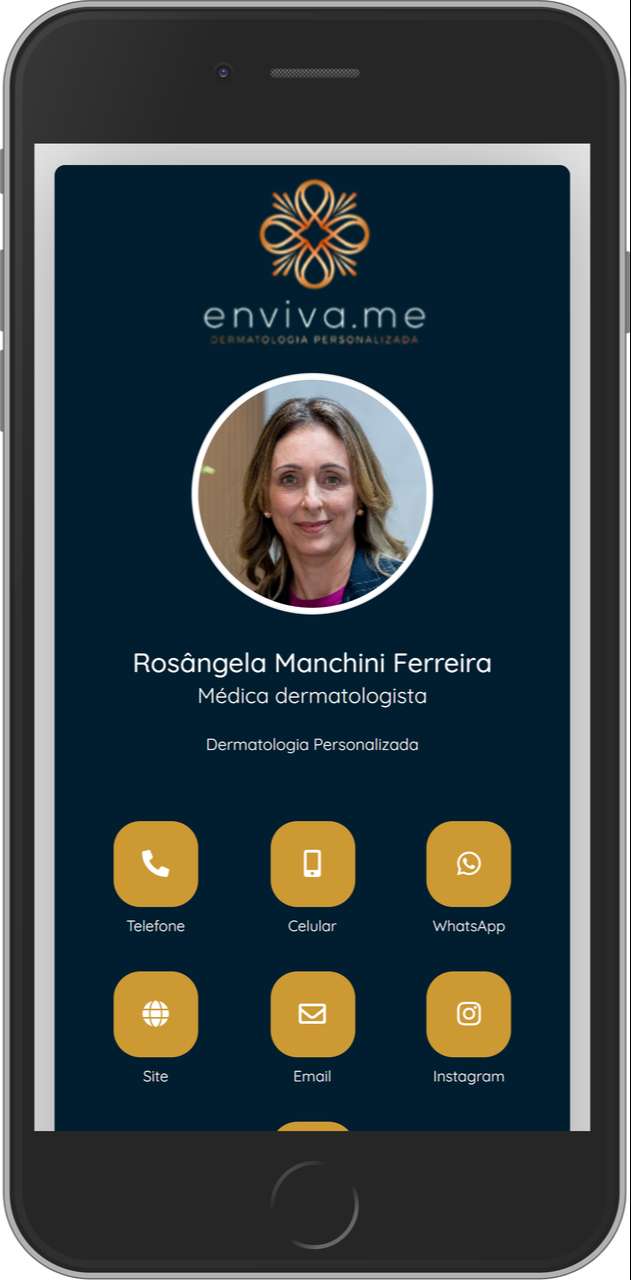Start a WhatsApp conversation

(468, 864)
